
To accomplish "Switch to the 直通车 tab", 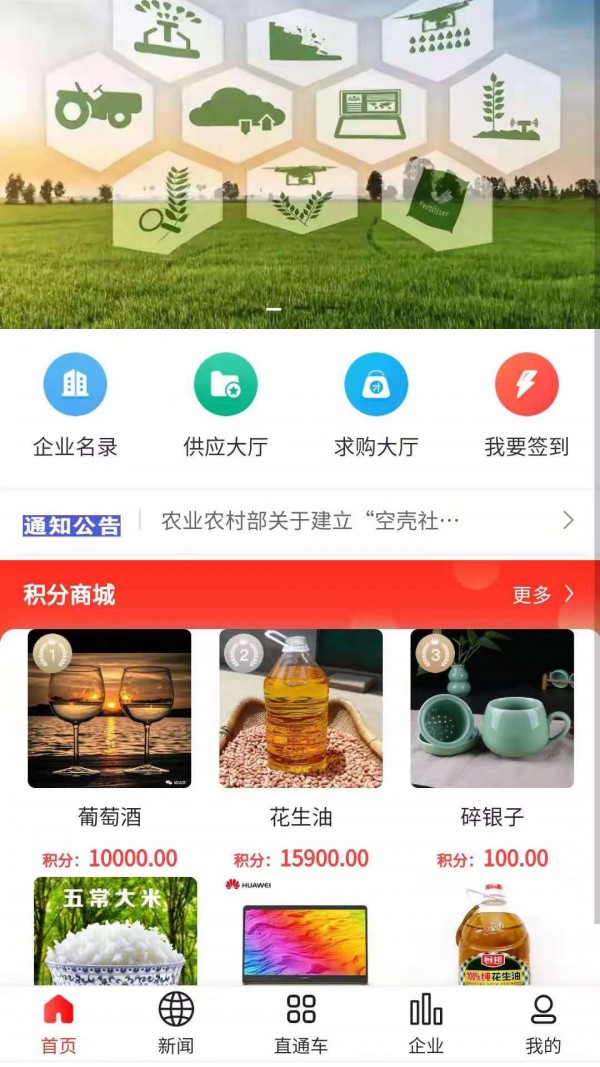I will click(301, 1023).
